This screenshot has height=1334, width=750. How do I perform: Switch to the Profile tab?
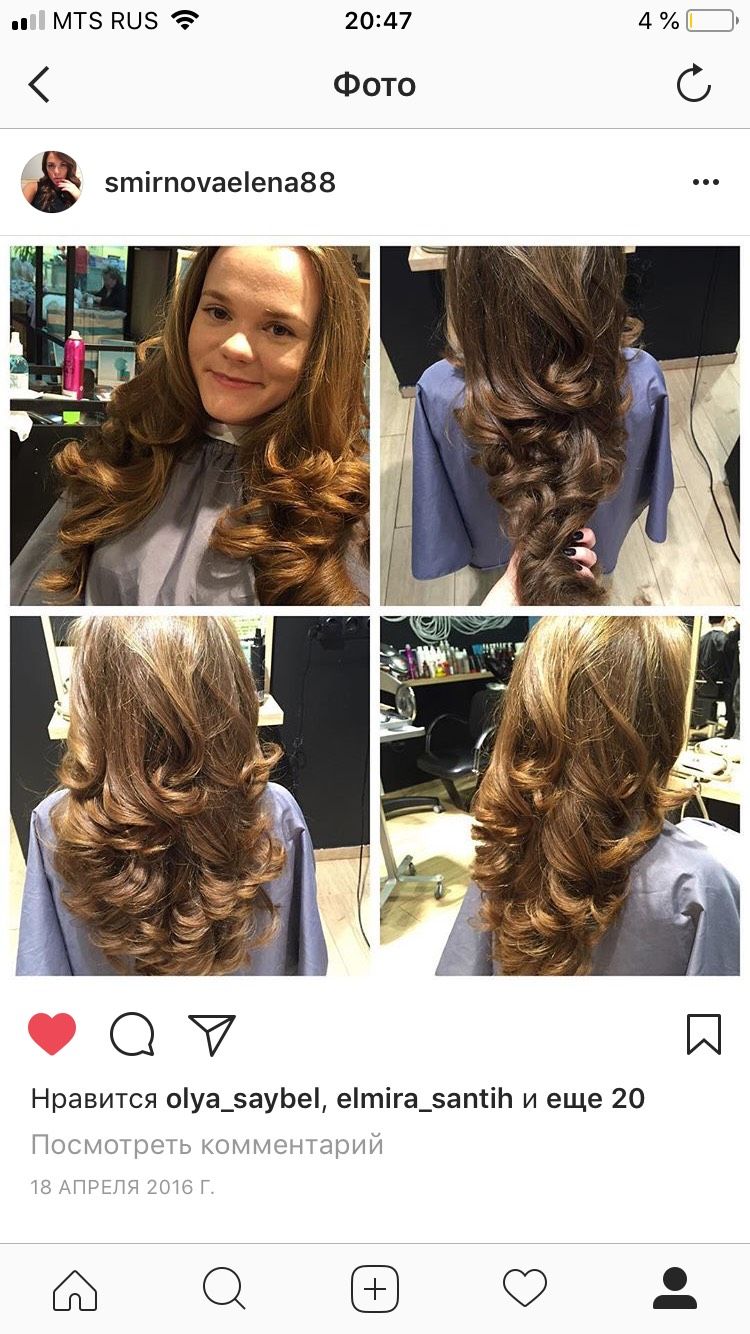point(675,1289)
